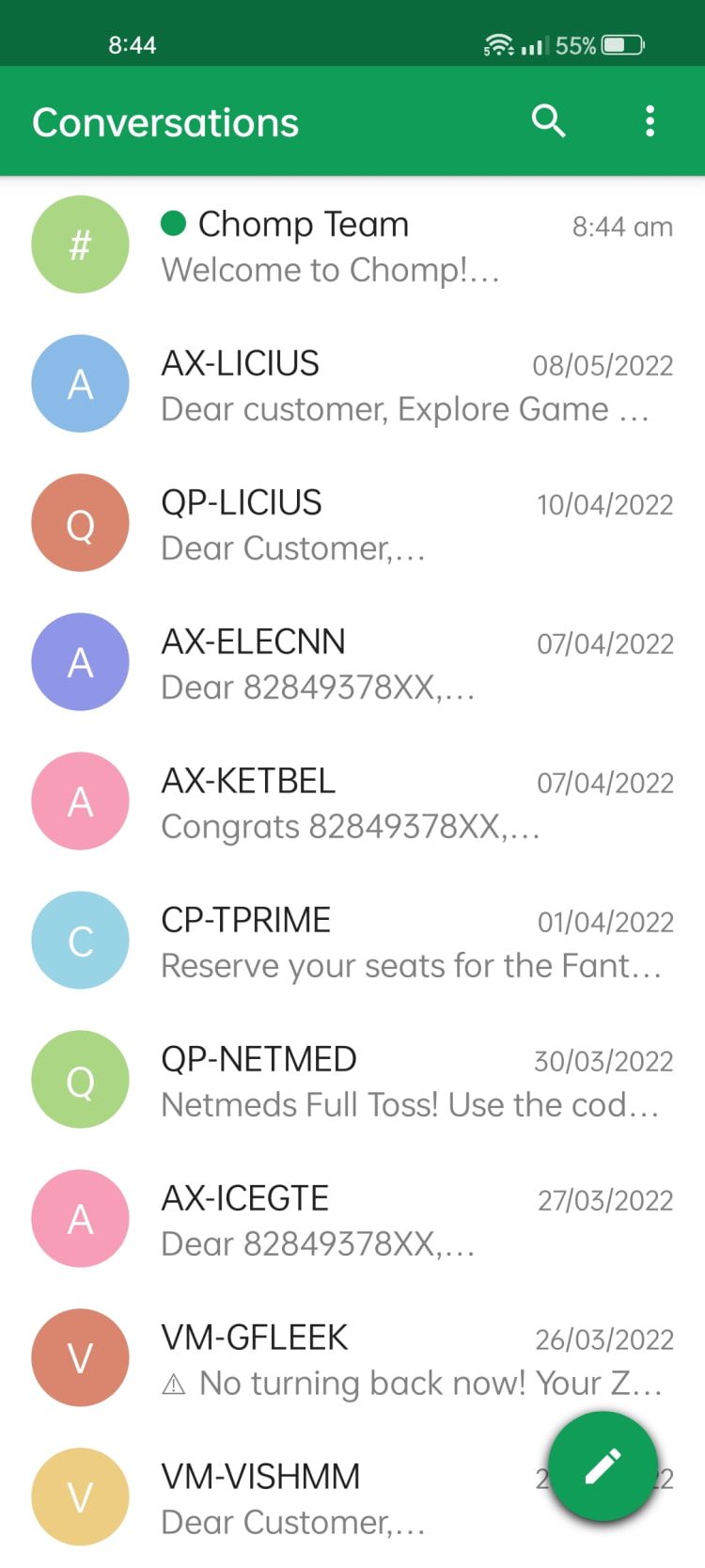Open the Chomp Team conversation
Screen dimensions: 705x1568
pyautogui.click(x=376, y=245)
